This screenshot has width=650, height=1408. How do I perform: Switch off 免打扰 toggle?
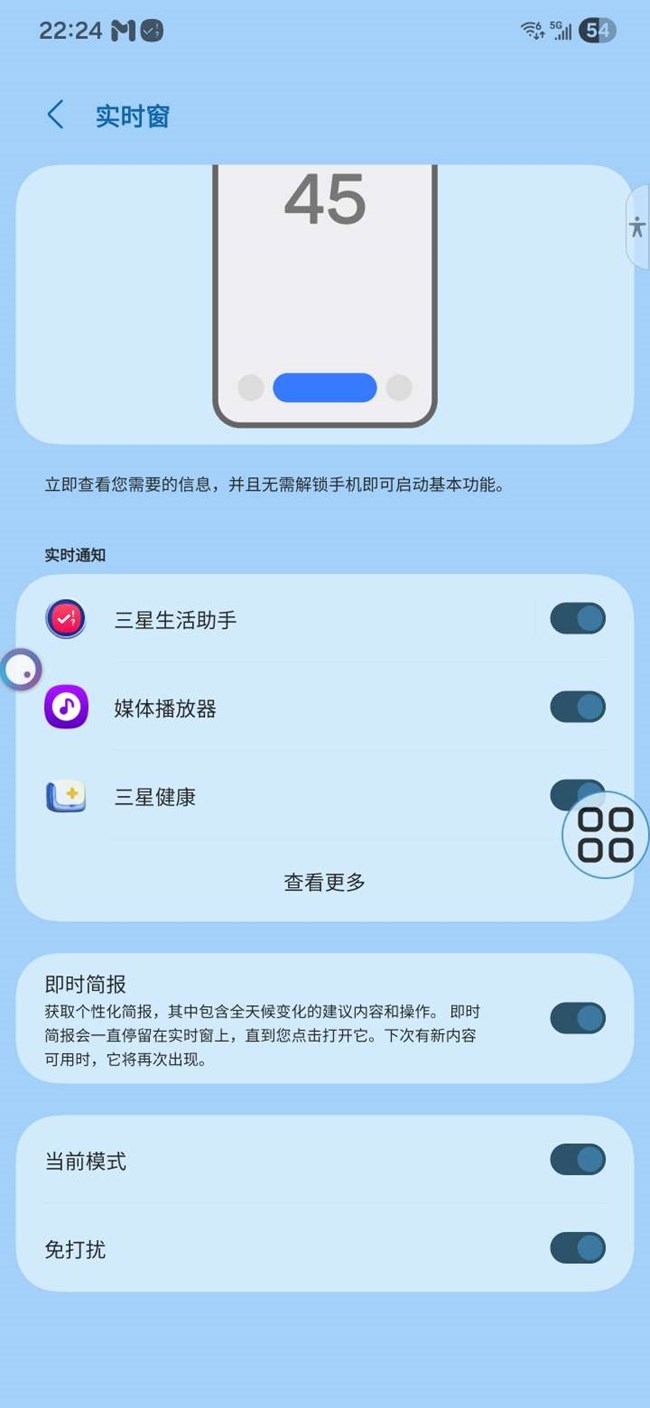point(577,1248)
